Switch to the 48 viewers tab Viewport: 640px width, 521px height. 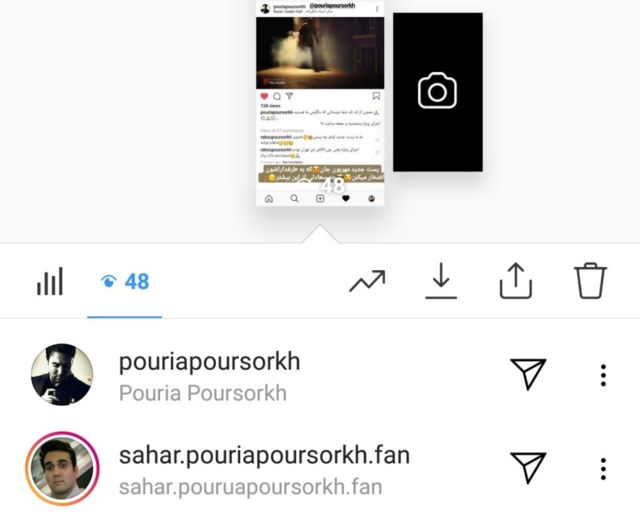tap(126, 282)
